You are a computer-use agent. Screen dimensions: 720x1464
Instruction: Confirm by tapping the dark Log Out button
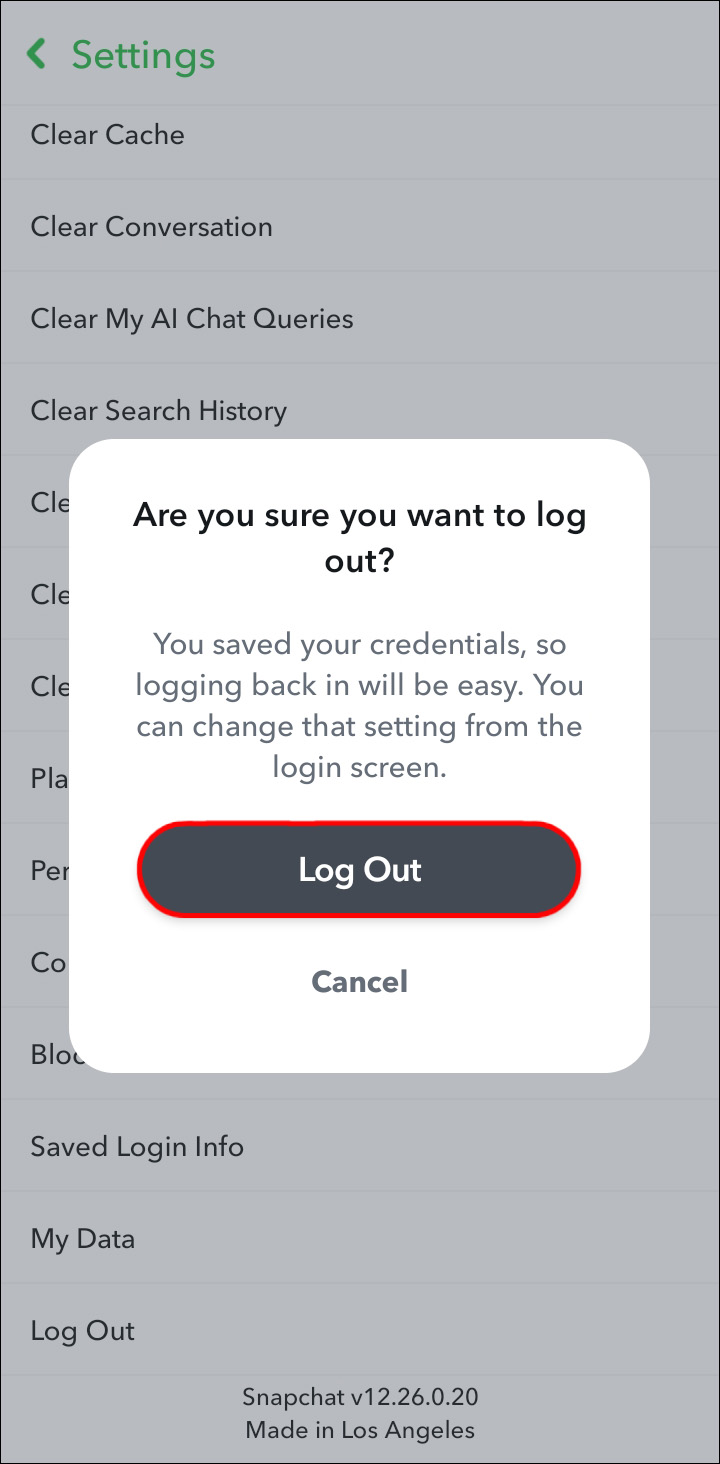point(359,869)
